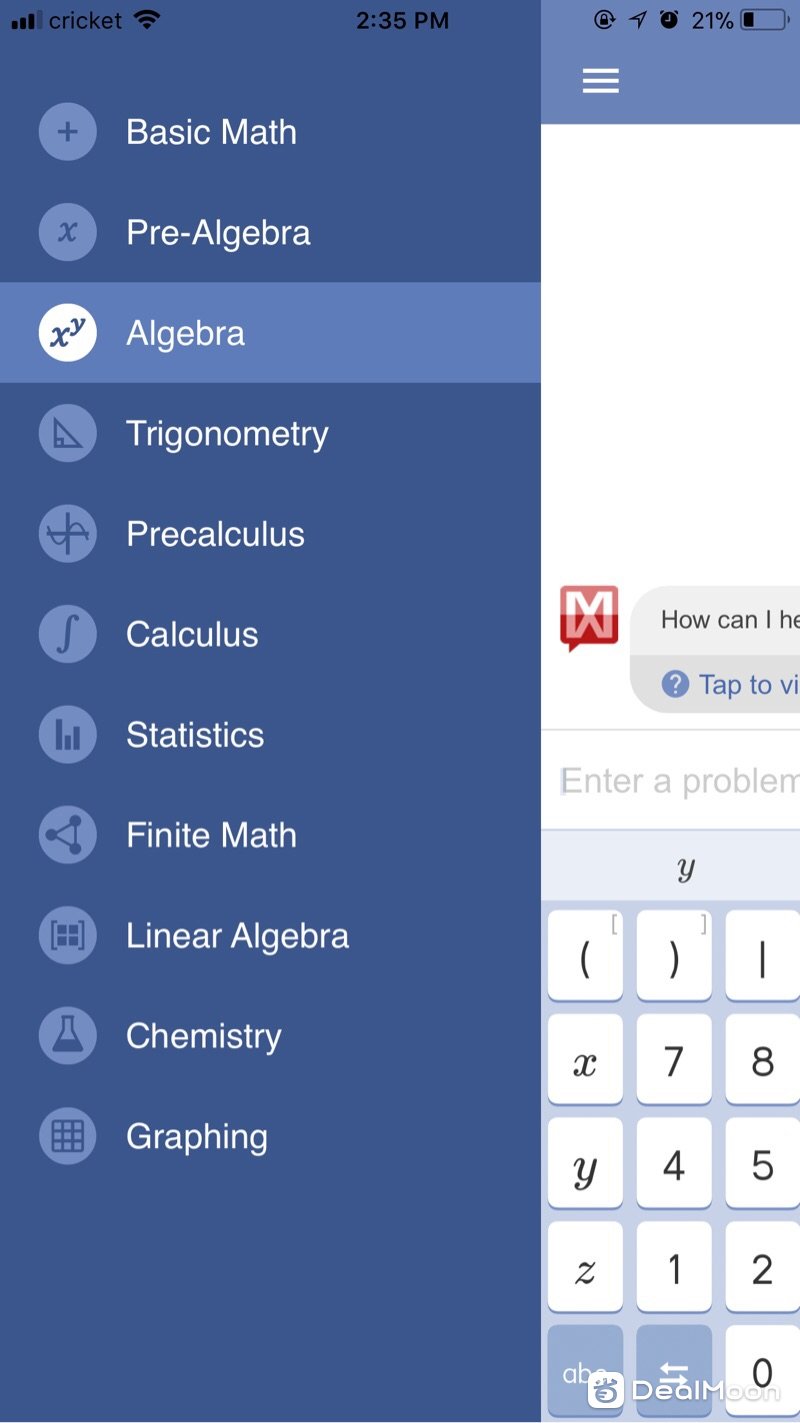800x1423 pixels.
Task: Open the Basic Math subject
Action: 211,132
